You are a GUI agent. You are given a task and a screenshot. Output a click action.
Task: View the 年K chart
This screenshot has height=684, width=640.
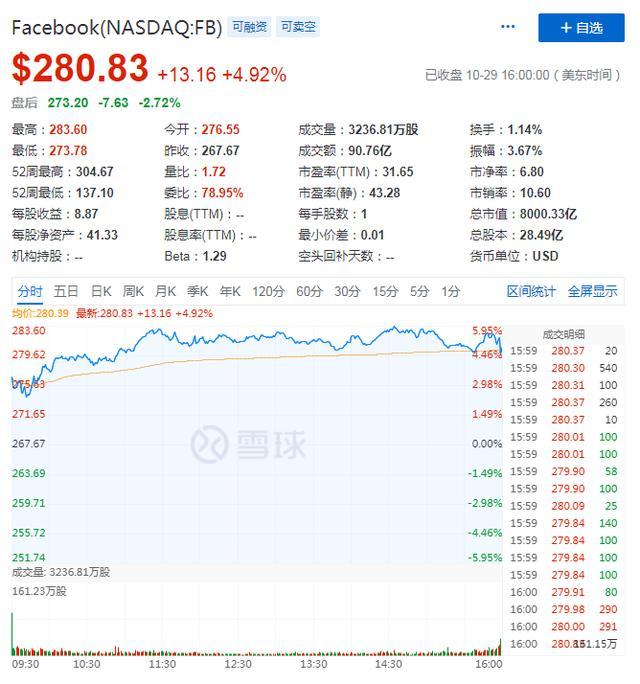coord(230,291)
